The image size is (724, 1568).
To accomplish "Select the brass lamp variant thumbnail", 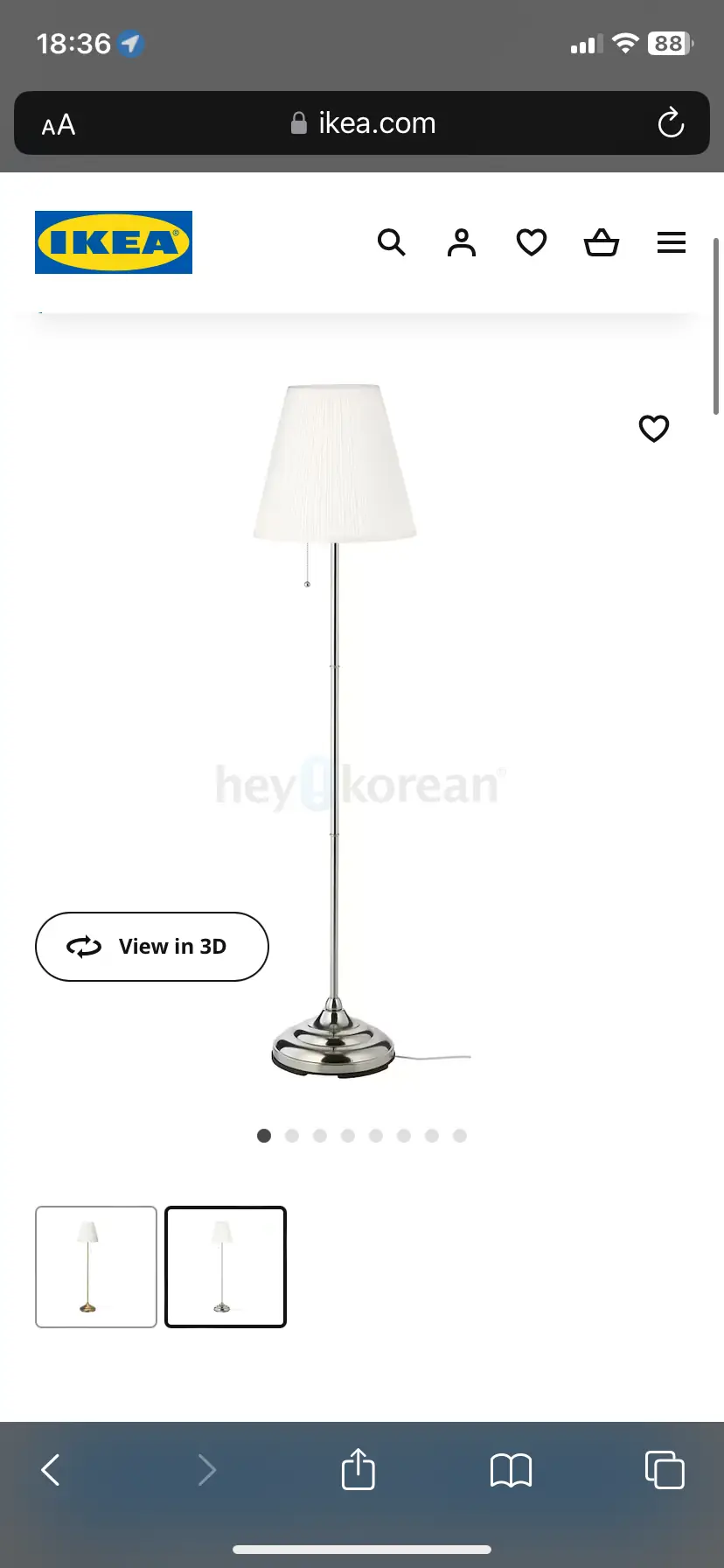I will click(x=96, y=1267).
